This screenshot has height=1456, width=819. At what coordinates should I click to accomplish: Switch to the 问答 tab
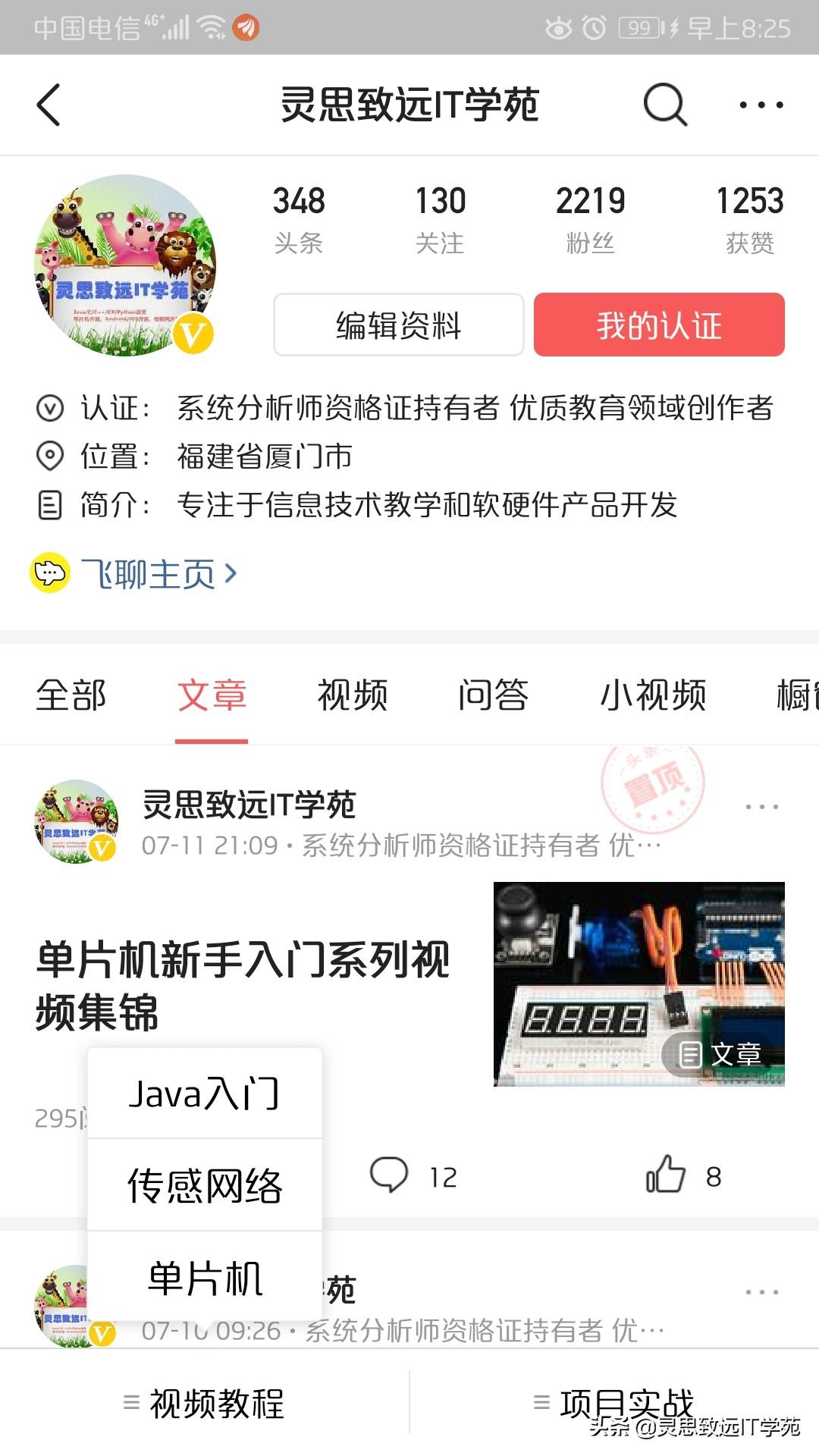[x=493, y=695]
